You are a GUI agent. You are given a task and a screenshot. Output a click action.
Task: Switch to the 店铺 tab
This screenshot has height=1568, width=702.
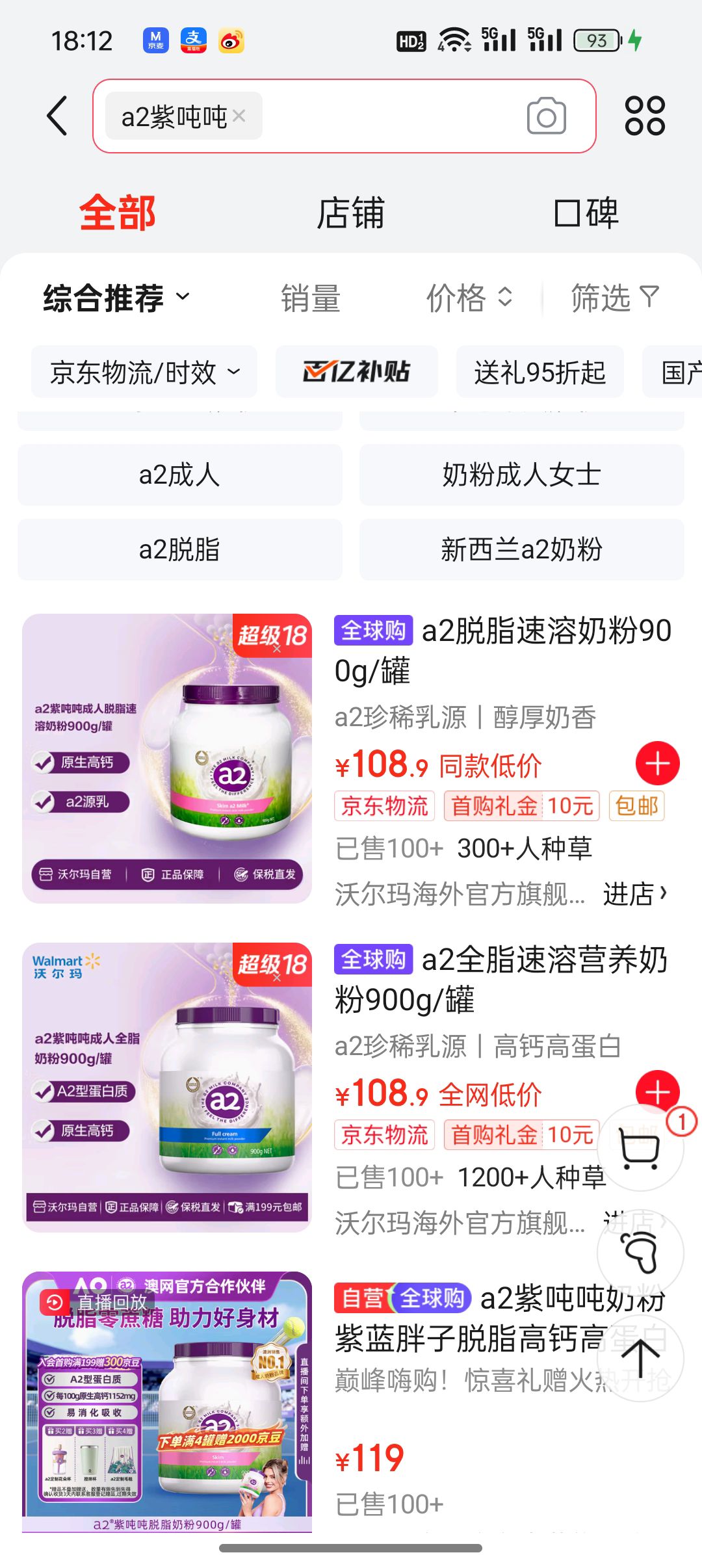(x=350, y=213)
